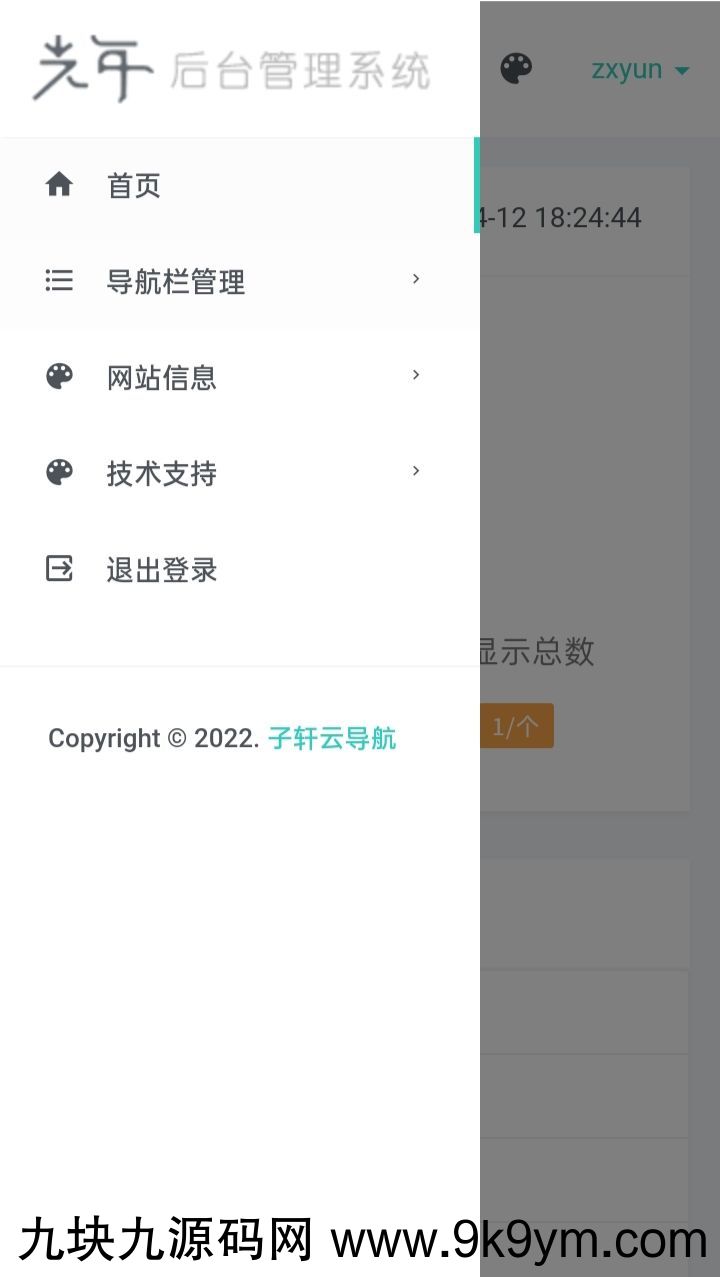Open the theme palette icon

516,69
